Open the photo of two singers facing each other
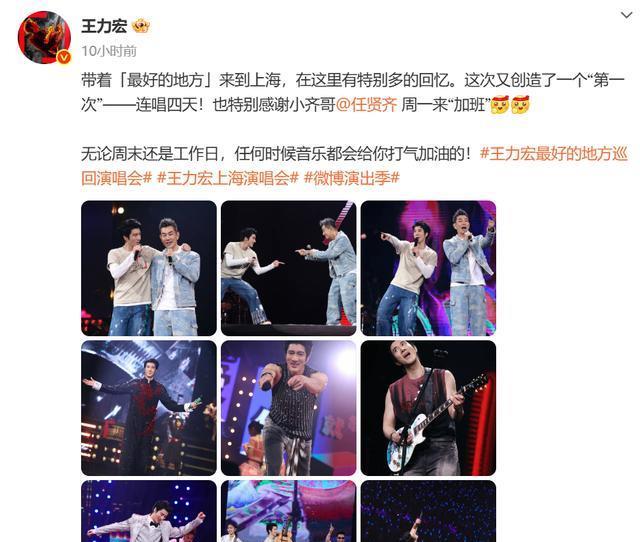This screenshot has height=542, width=640. 288,267
